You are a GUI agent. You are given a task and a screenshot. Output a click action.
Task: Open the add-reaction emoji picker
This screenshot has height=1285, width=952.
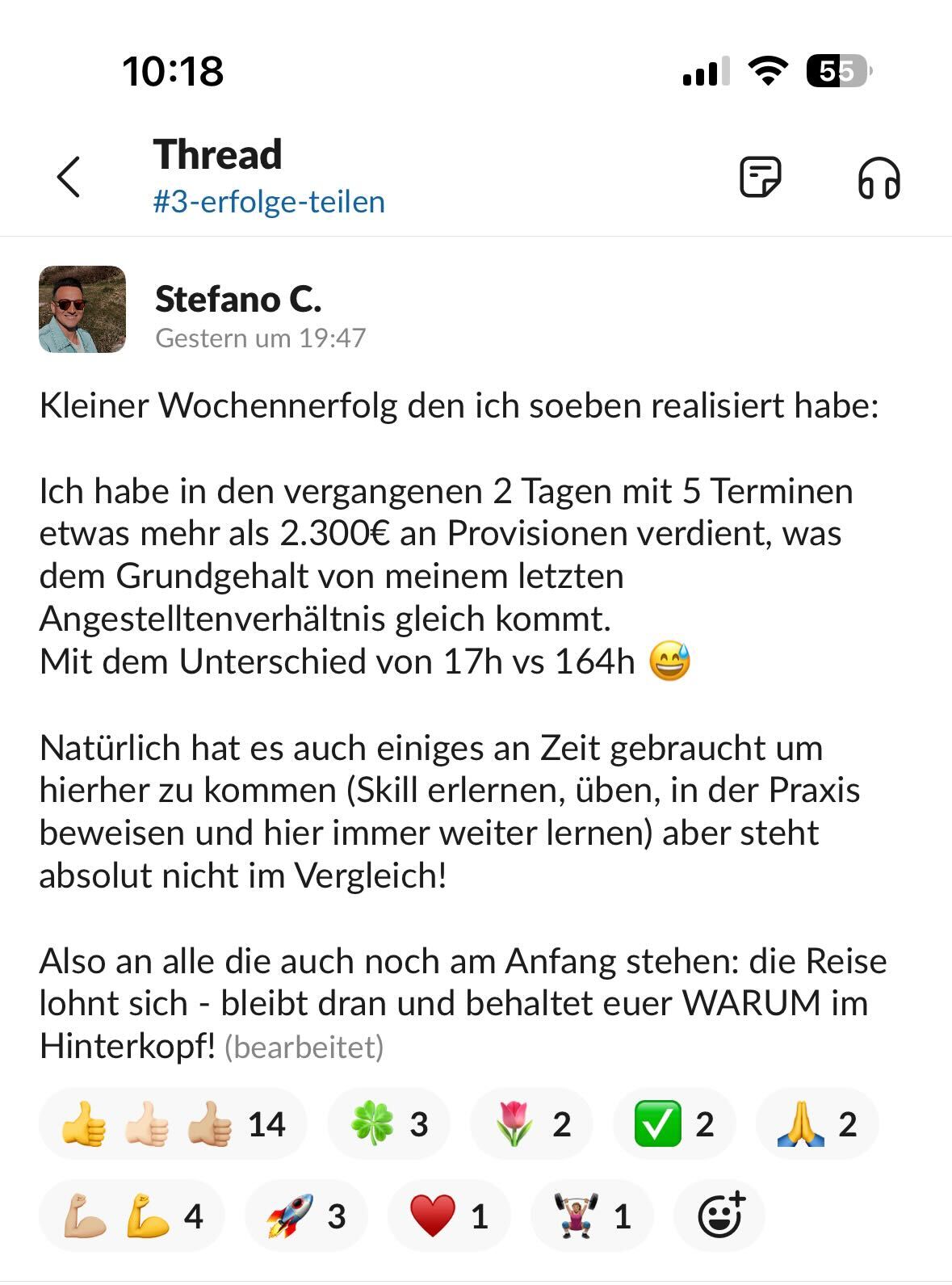[720, 1215]
